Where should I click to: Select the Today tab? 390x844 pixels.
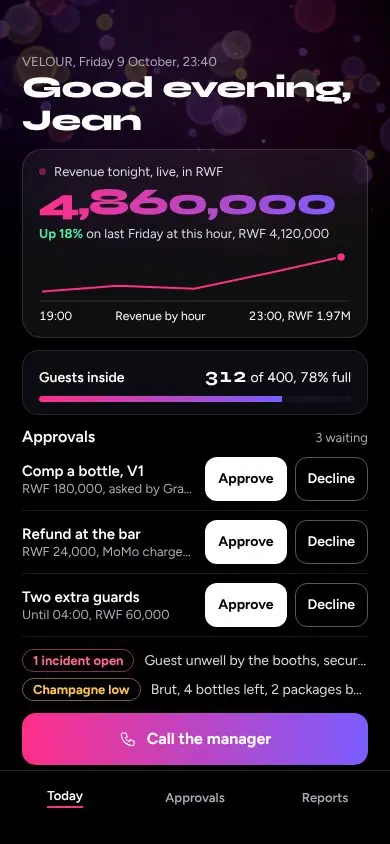point(65,797)
